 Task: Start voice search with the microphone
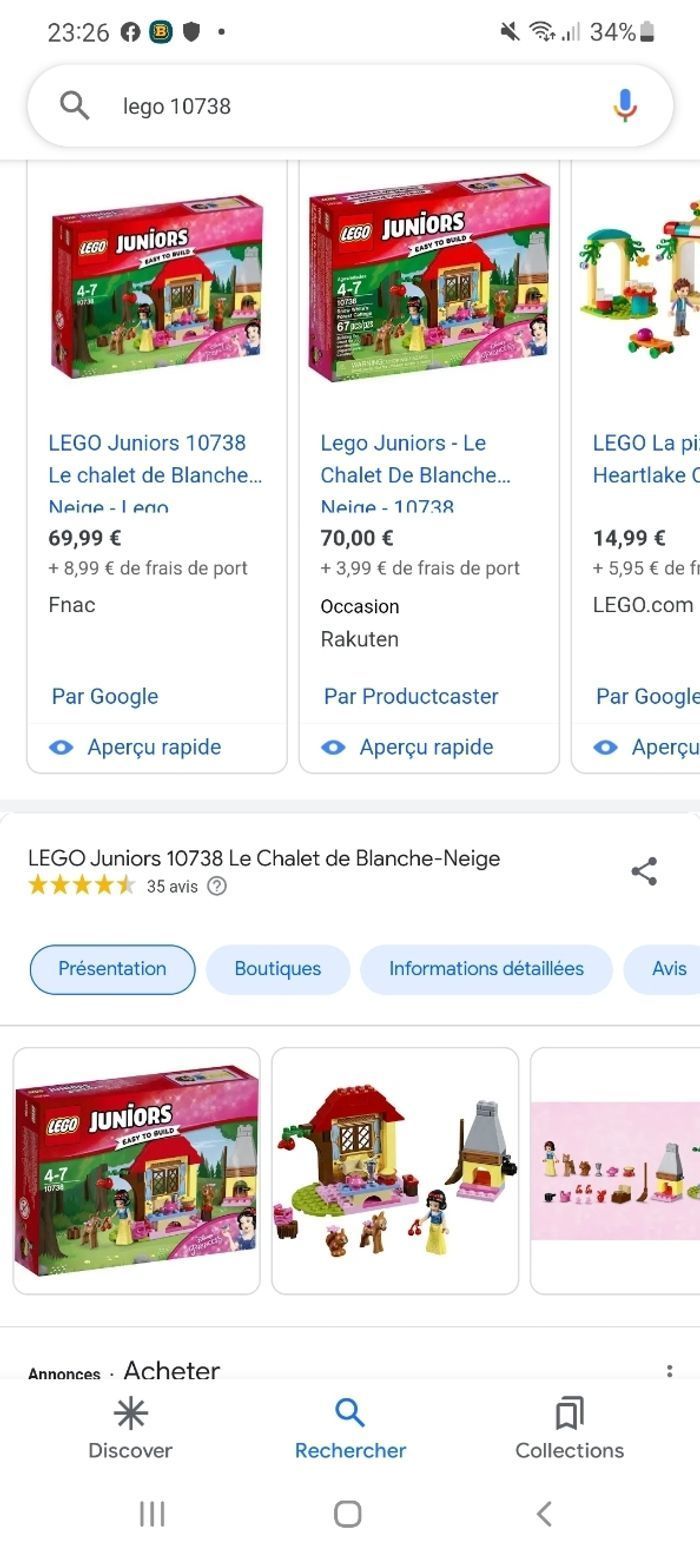pyautogui.click(x=625, y=105)
